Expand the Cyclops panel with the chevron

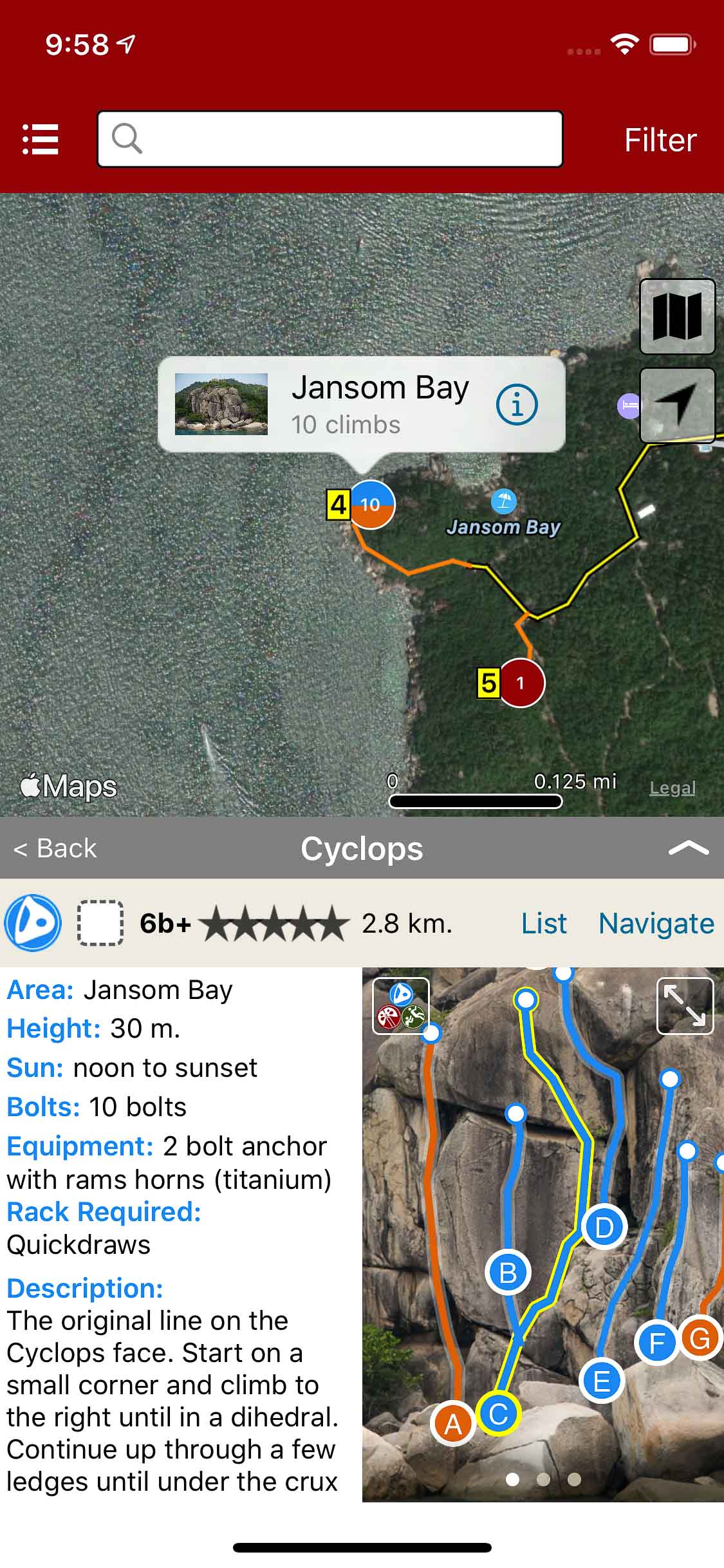tap(688, 848)
